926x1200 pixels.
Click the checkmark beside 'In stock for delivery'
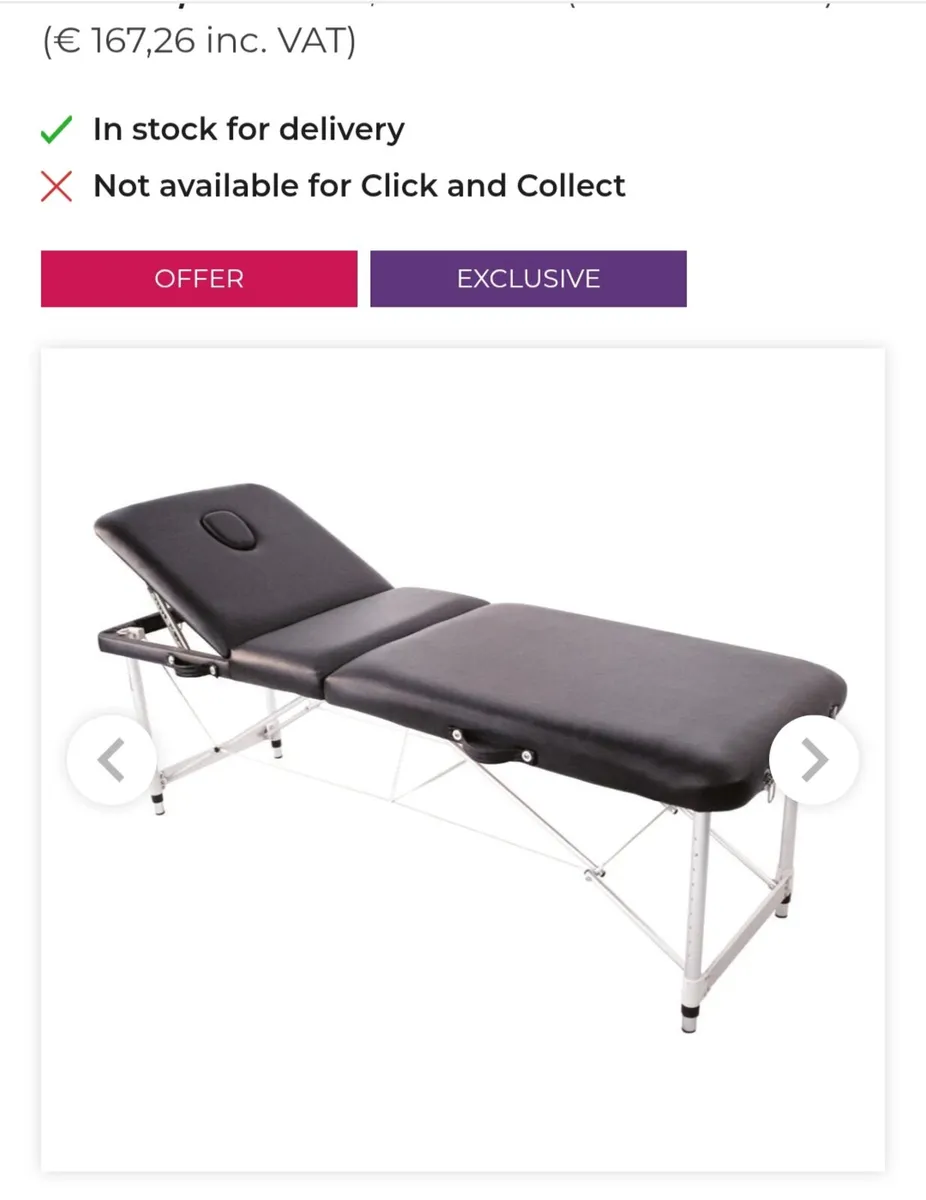tap(55, 128)
